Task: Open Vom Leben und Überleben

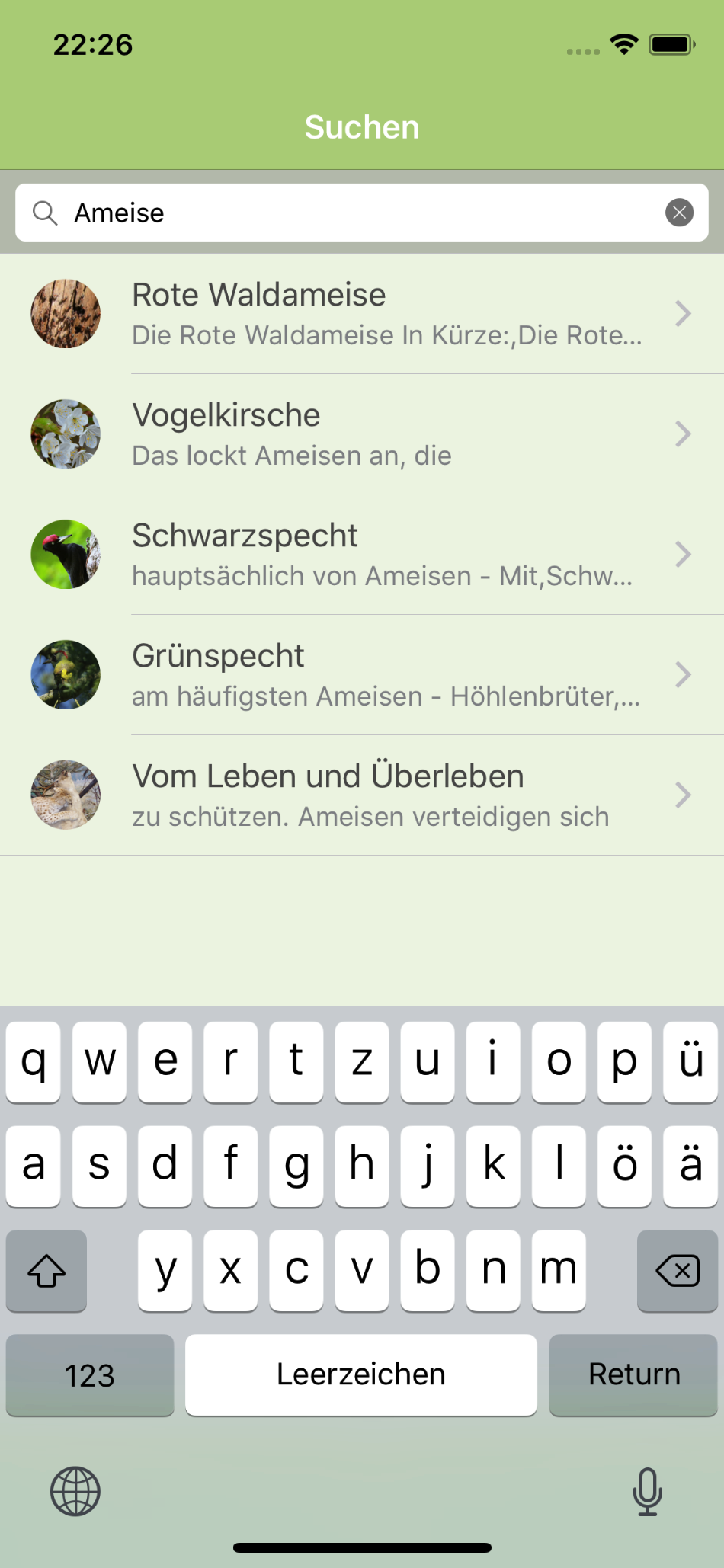Action: [362, 795]
